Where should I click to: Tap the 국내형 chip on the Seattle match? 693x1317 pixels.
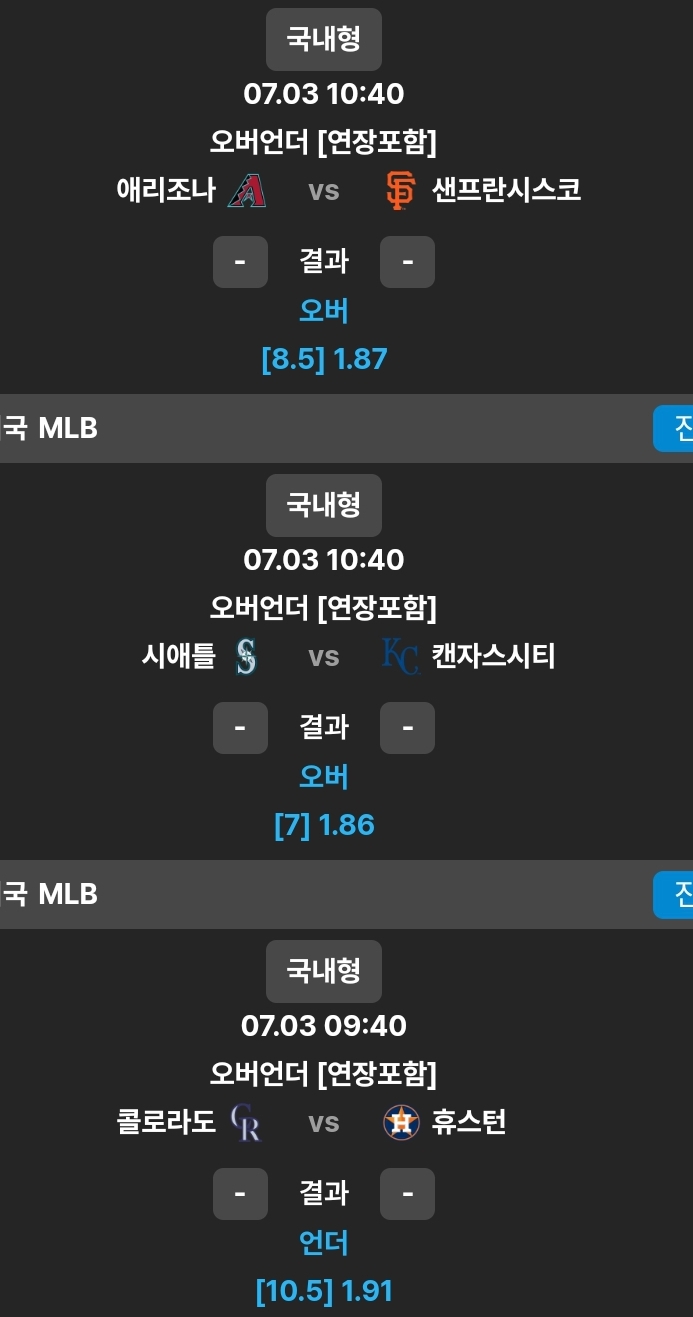click(x=324, y=505)
